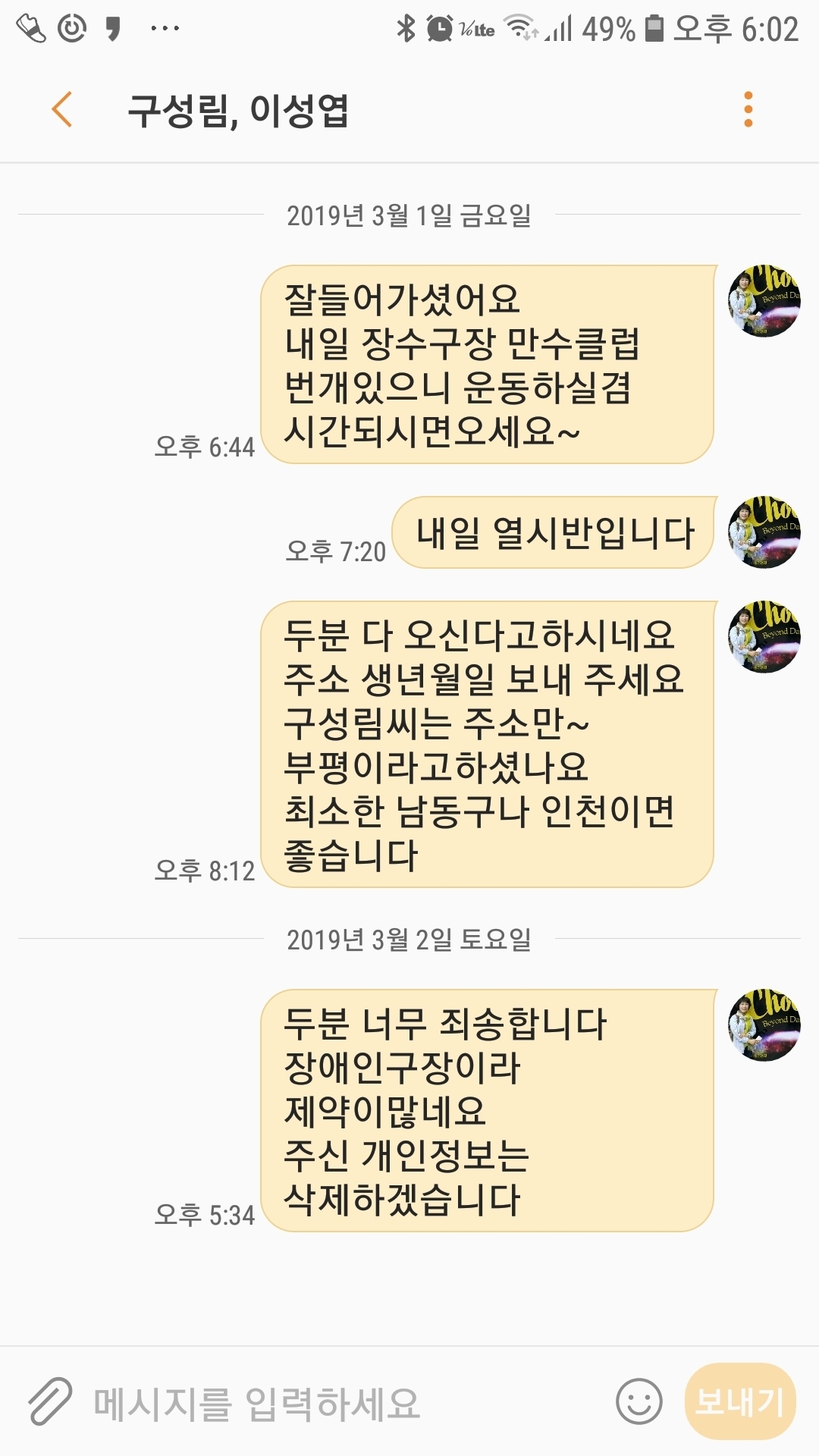Tap the paperclip attach icon
Screen dimensions: 819x1456
tap(49, 1401)
